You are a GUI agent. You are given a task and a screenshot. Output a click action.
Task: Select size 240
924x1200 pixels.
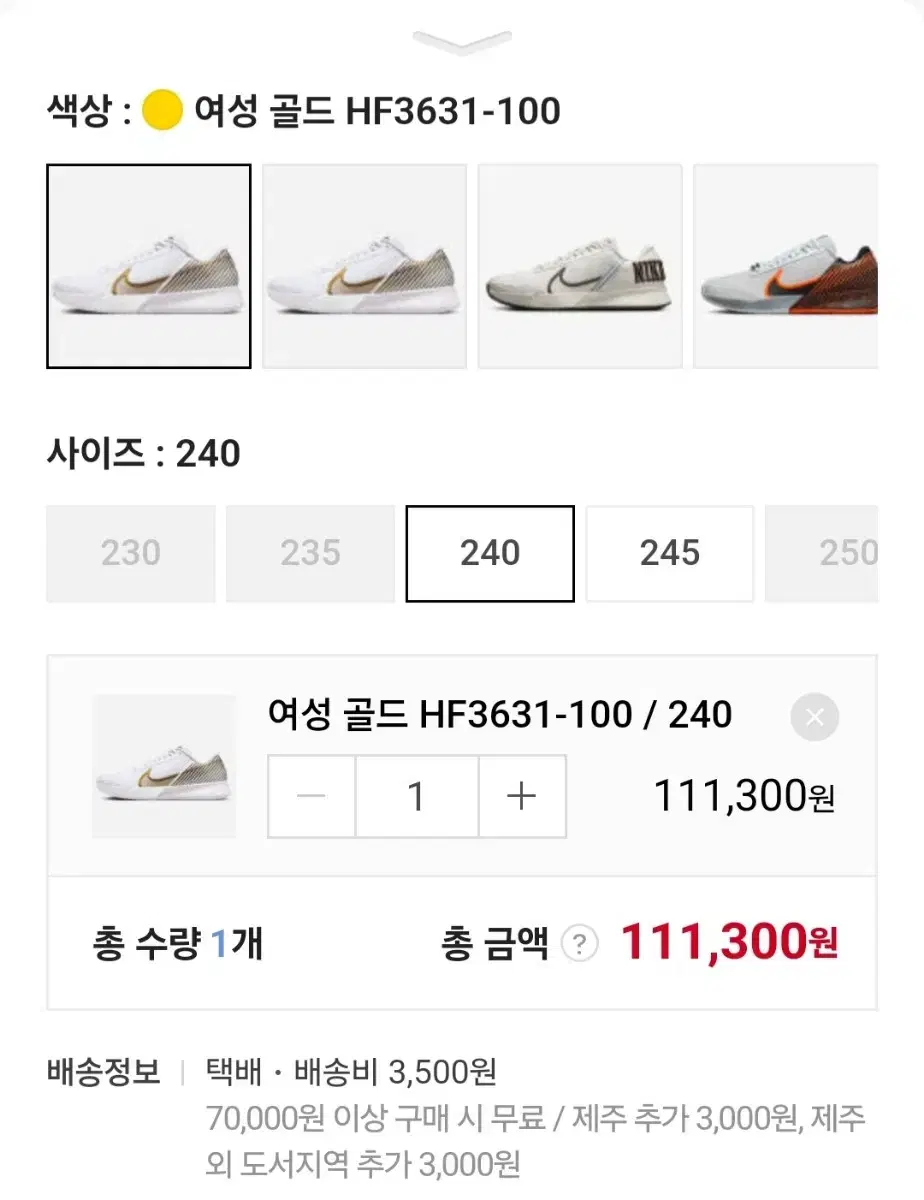pyautogui.click(x=489, y=553)
